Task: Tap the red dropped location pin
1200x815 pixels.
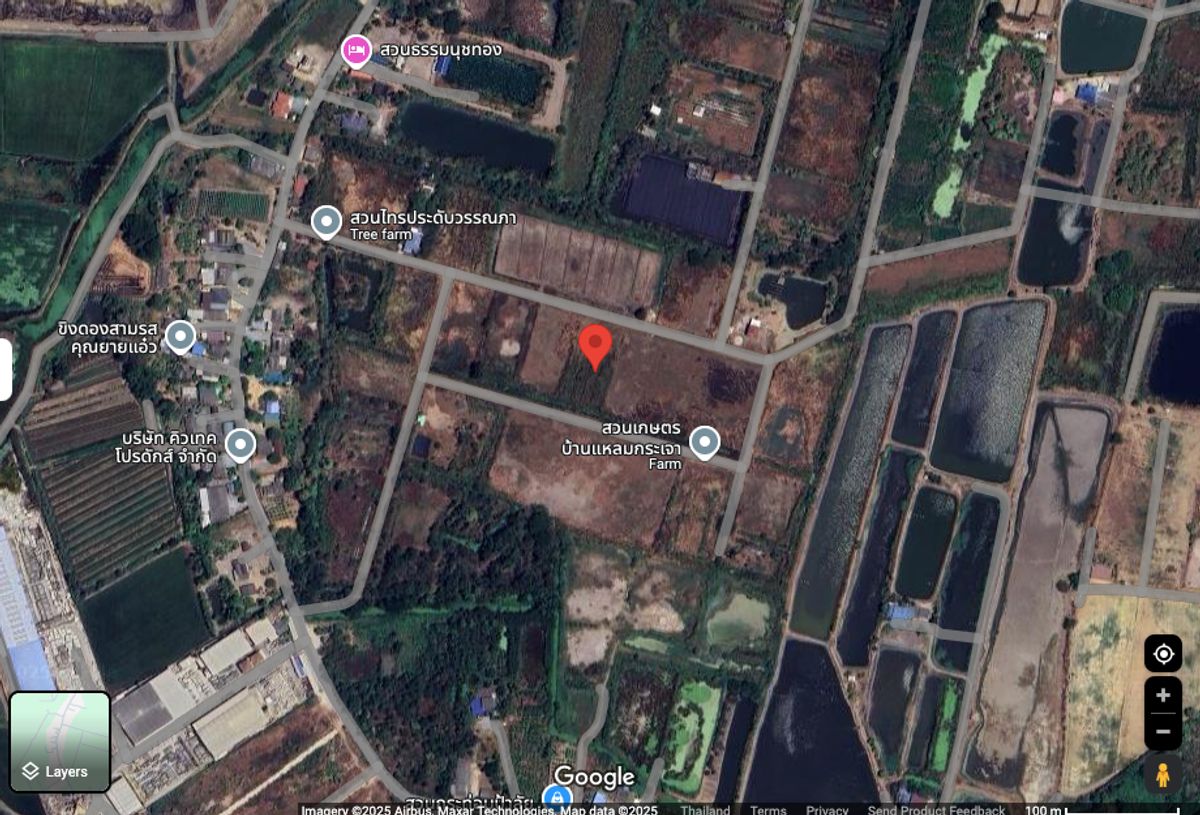Action: (596, 346)
